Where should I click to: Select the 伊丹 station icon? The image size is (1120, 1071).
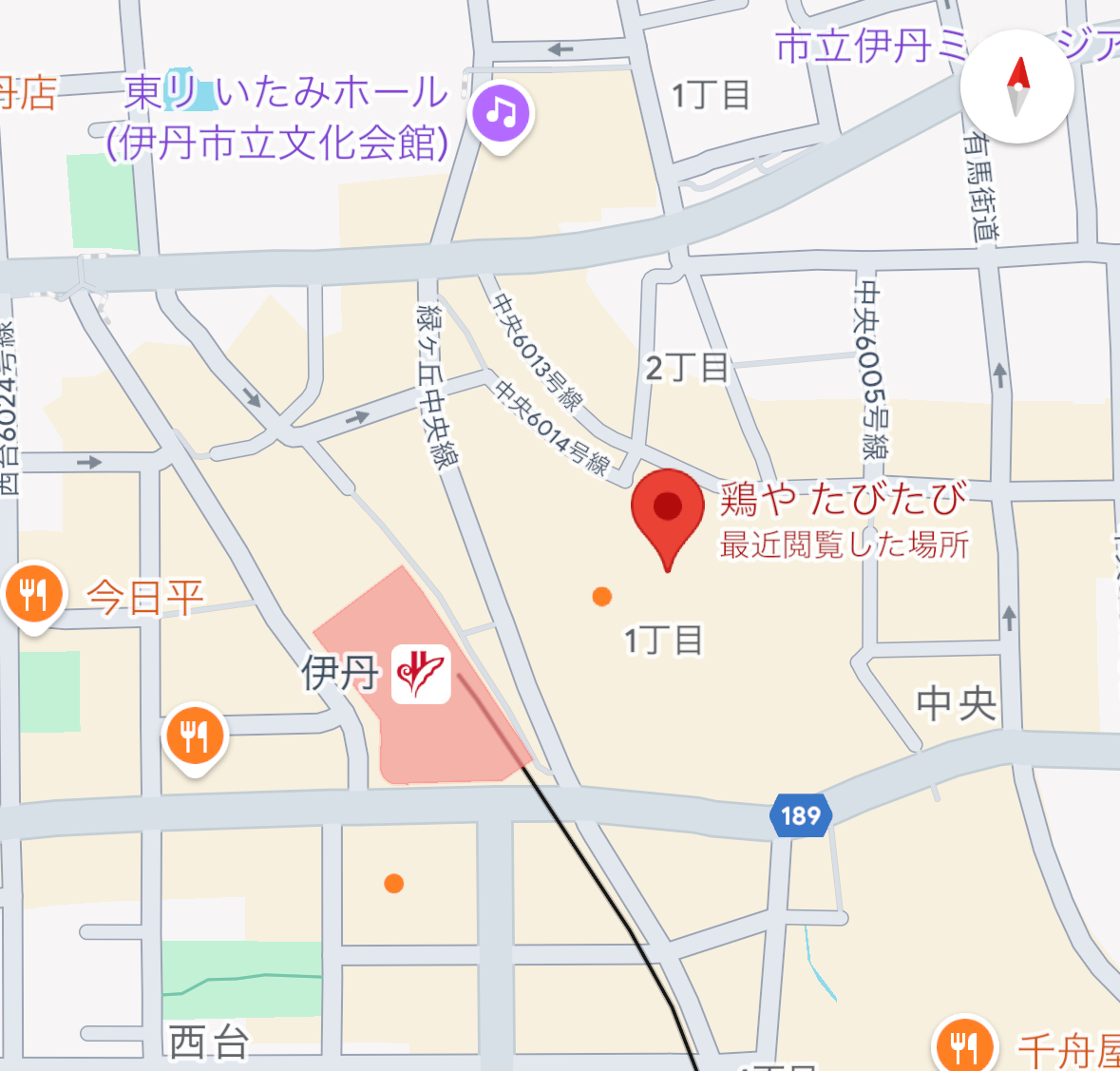coord(421,675)
